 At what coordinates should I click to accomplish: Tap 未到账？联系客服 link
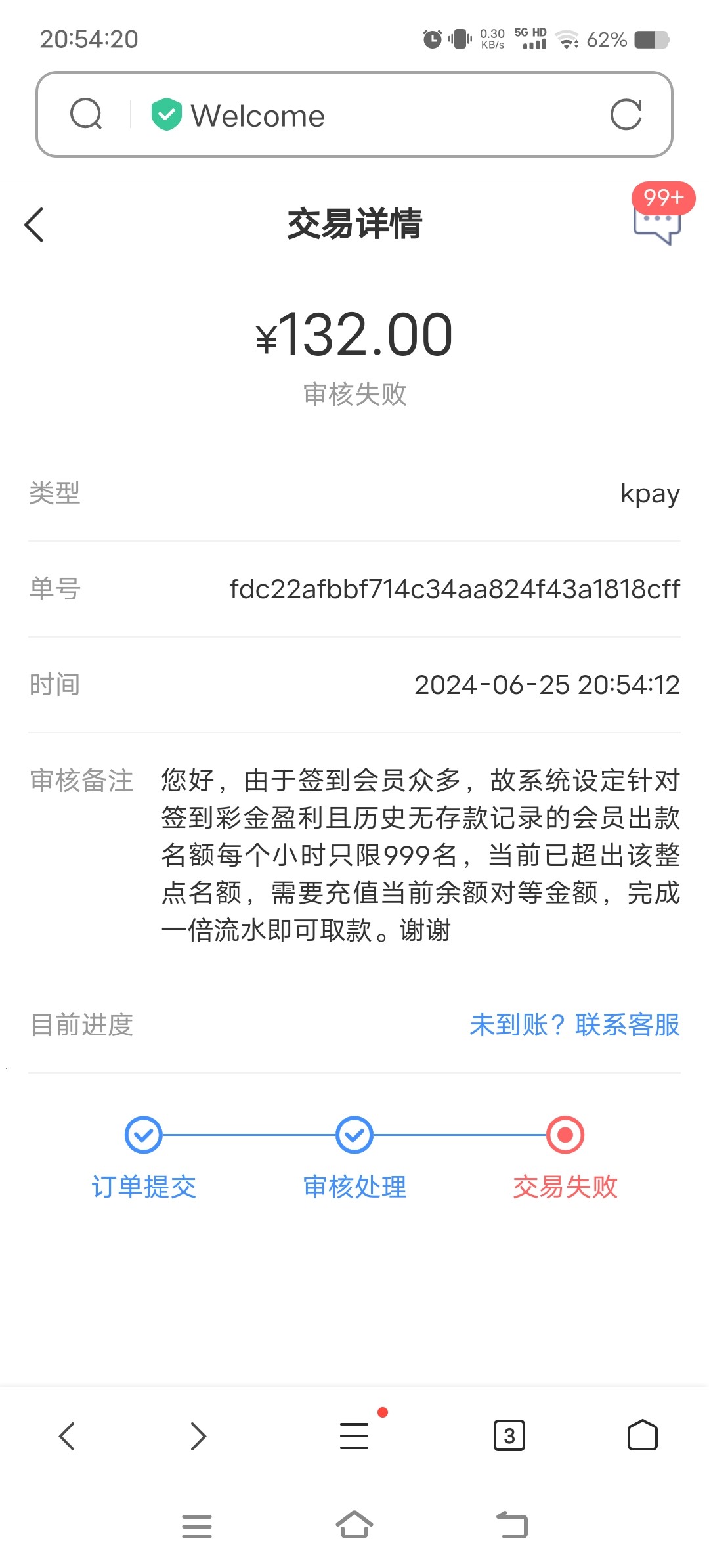pos(574,1025)
